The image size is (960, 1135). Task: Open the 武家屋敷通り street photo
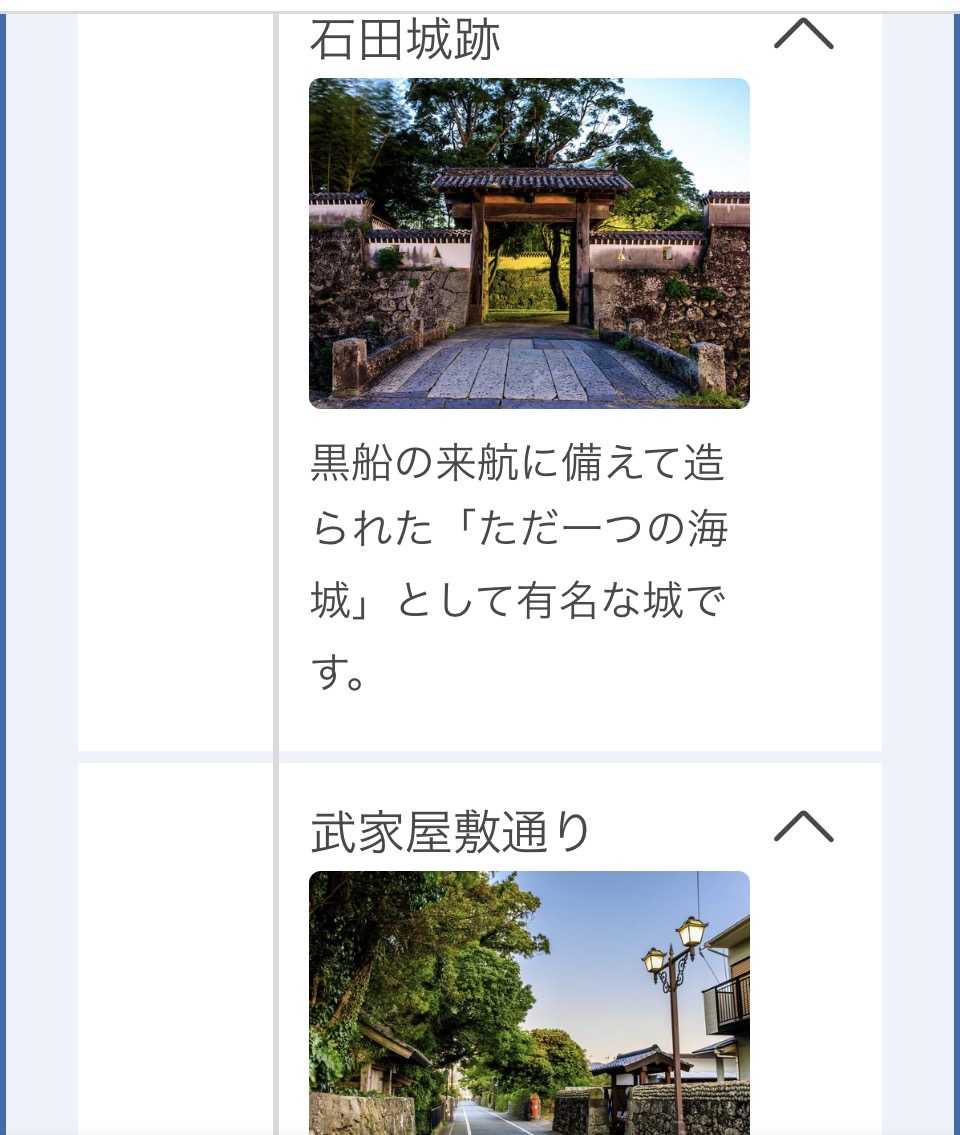coord(529,1003)
